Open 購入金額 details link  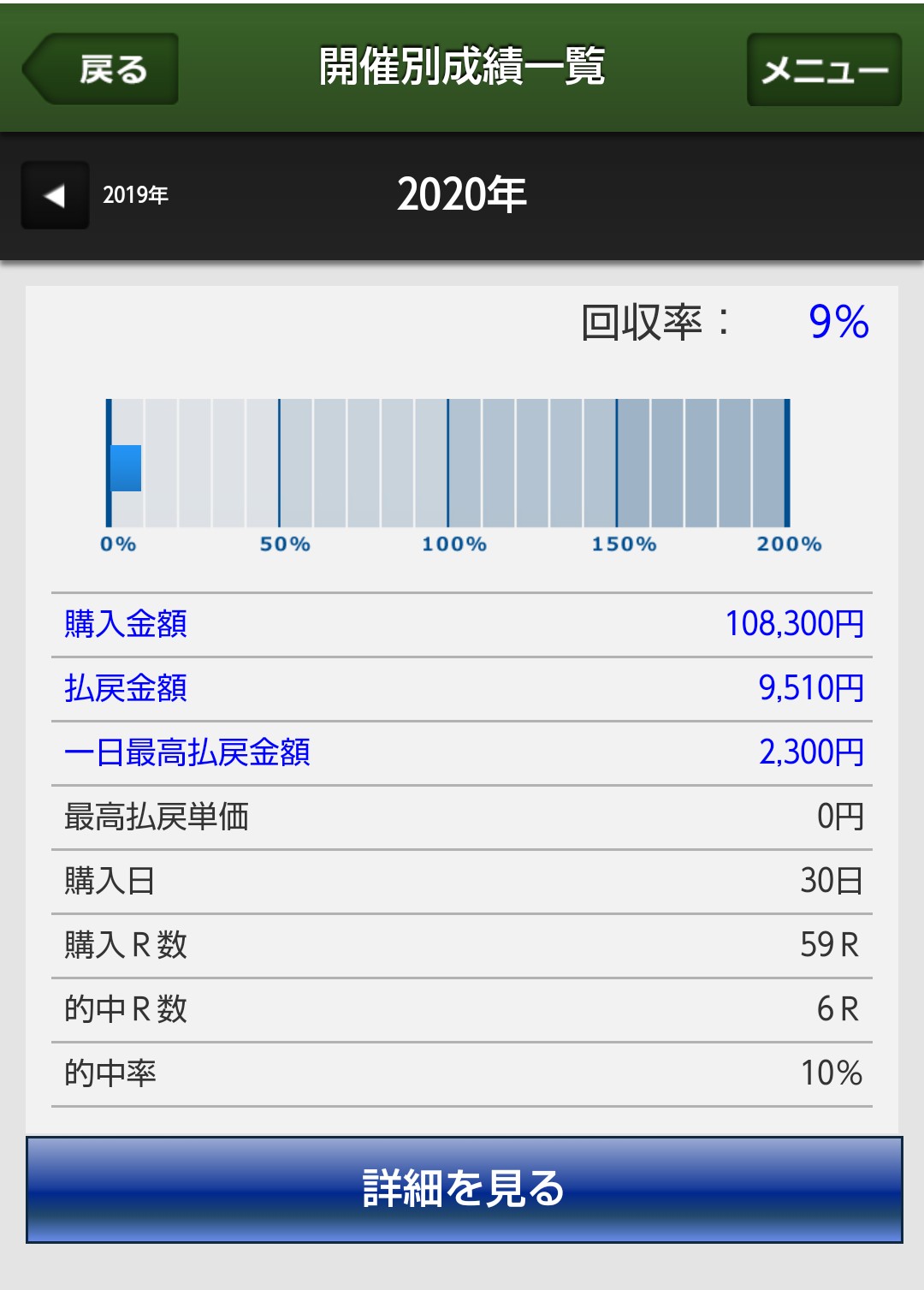(x=126, y=624)
